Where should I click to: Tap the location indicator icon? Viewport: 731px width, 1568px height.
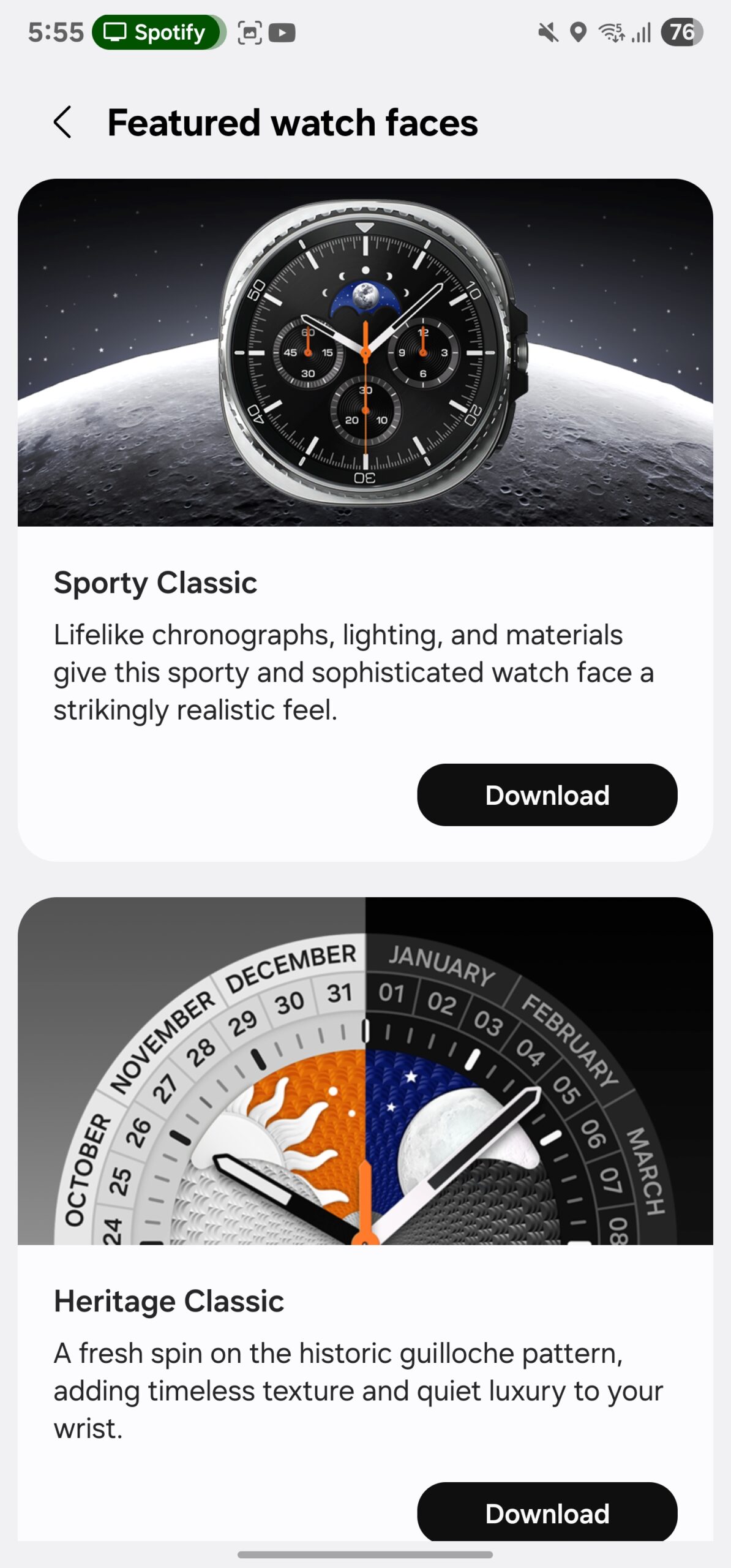[576, 32]
